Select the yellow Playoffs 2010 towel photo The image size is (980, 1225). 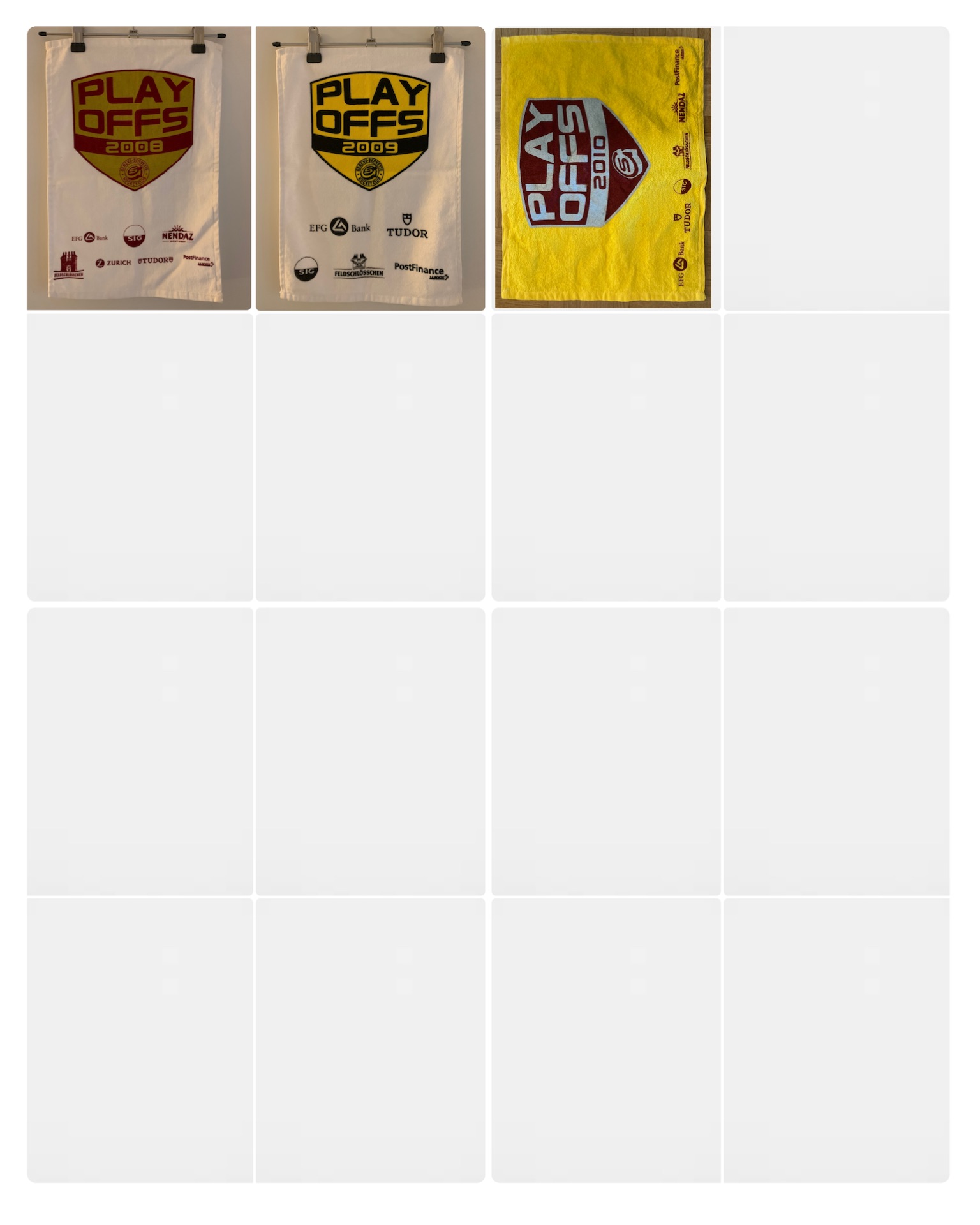coord(603,168)
